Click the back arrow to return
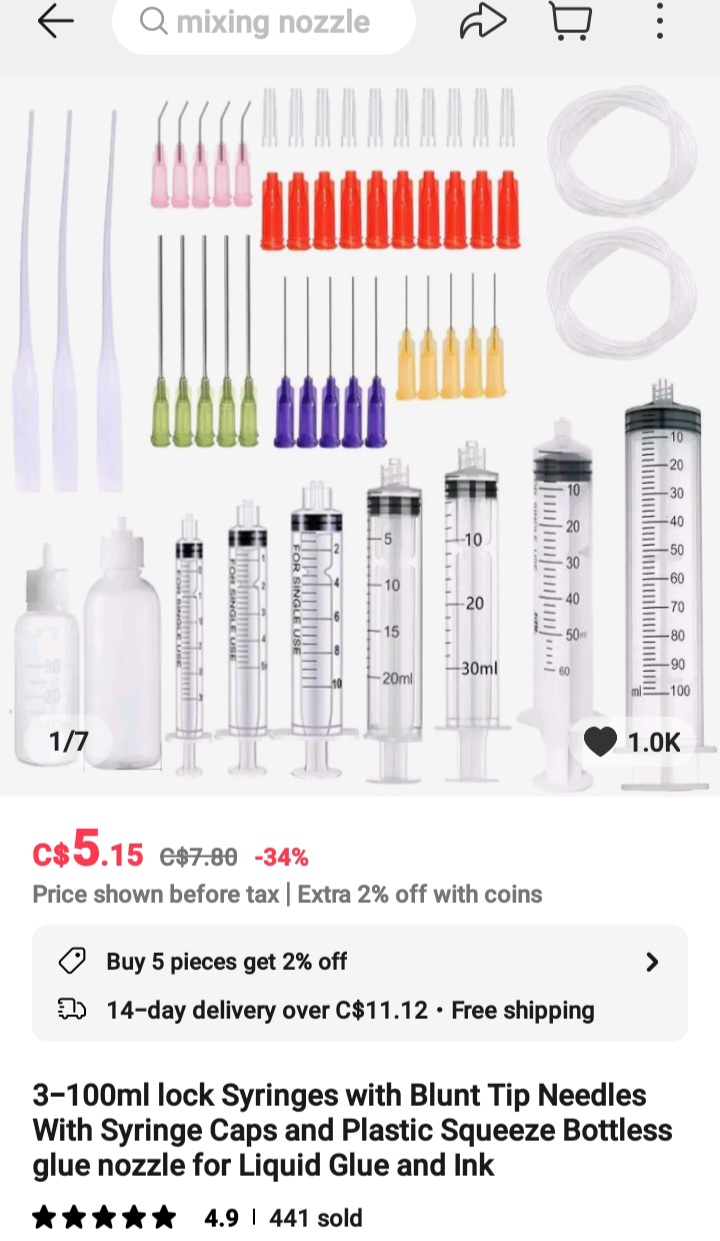The width and height of the screenshot is (720, 1241). [56, 22]
